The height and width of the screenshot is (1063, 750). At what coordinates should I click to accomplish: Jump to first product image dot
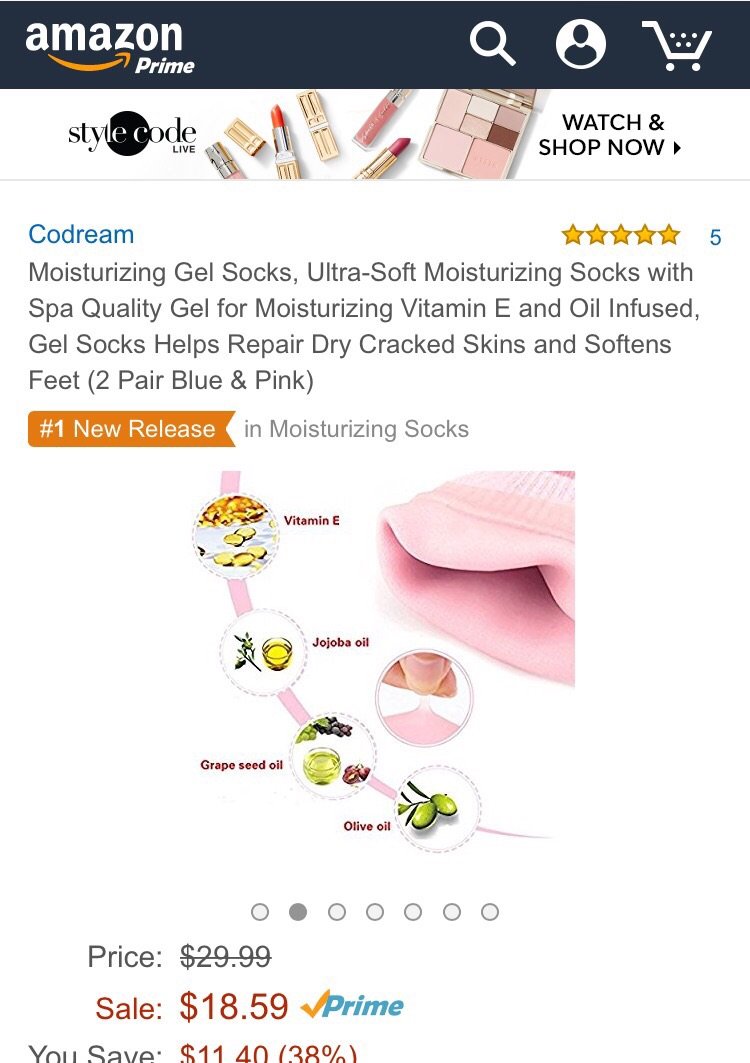[260, 912]
